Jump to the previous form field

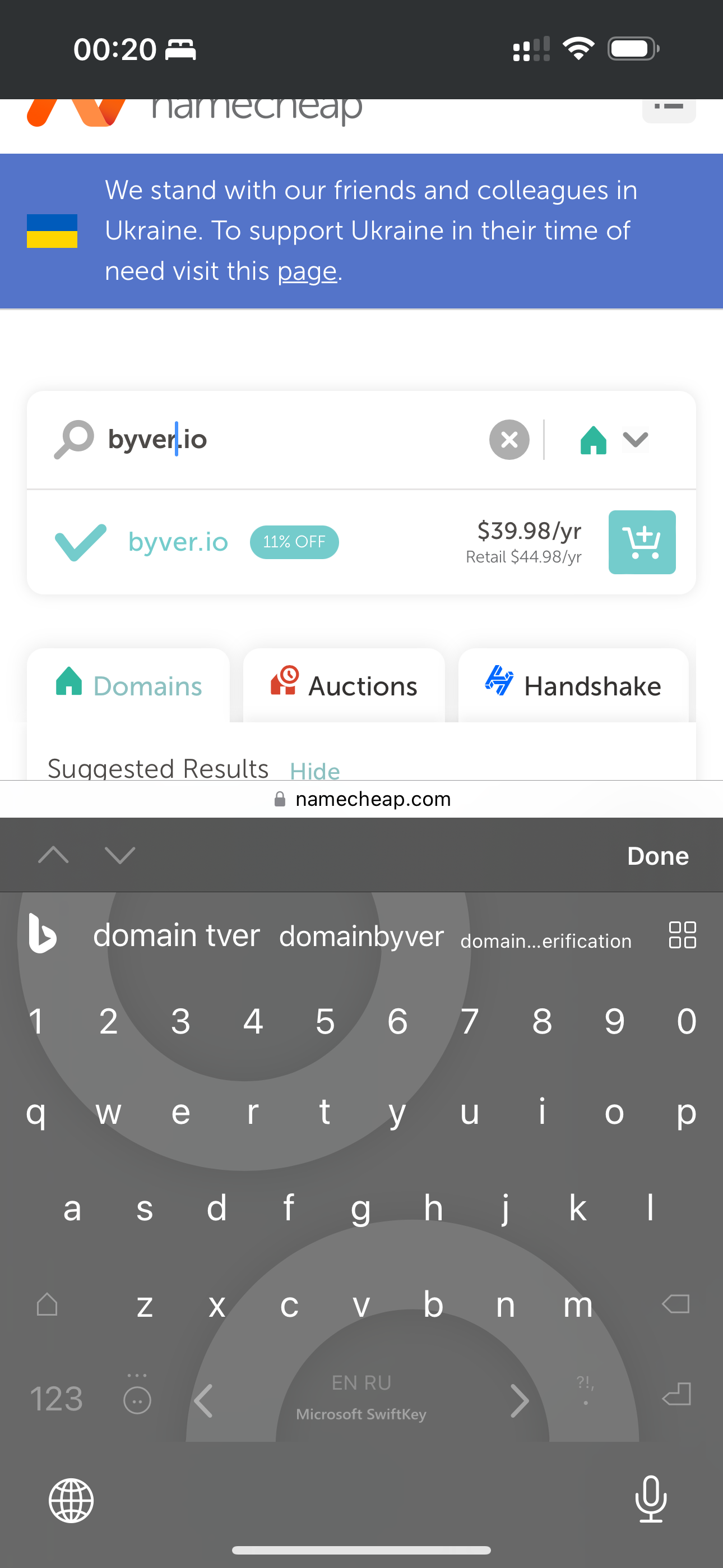[54, 855]
